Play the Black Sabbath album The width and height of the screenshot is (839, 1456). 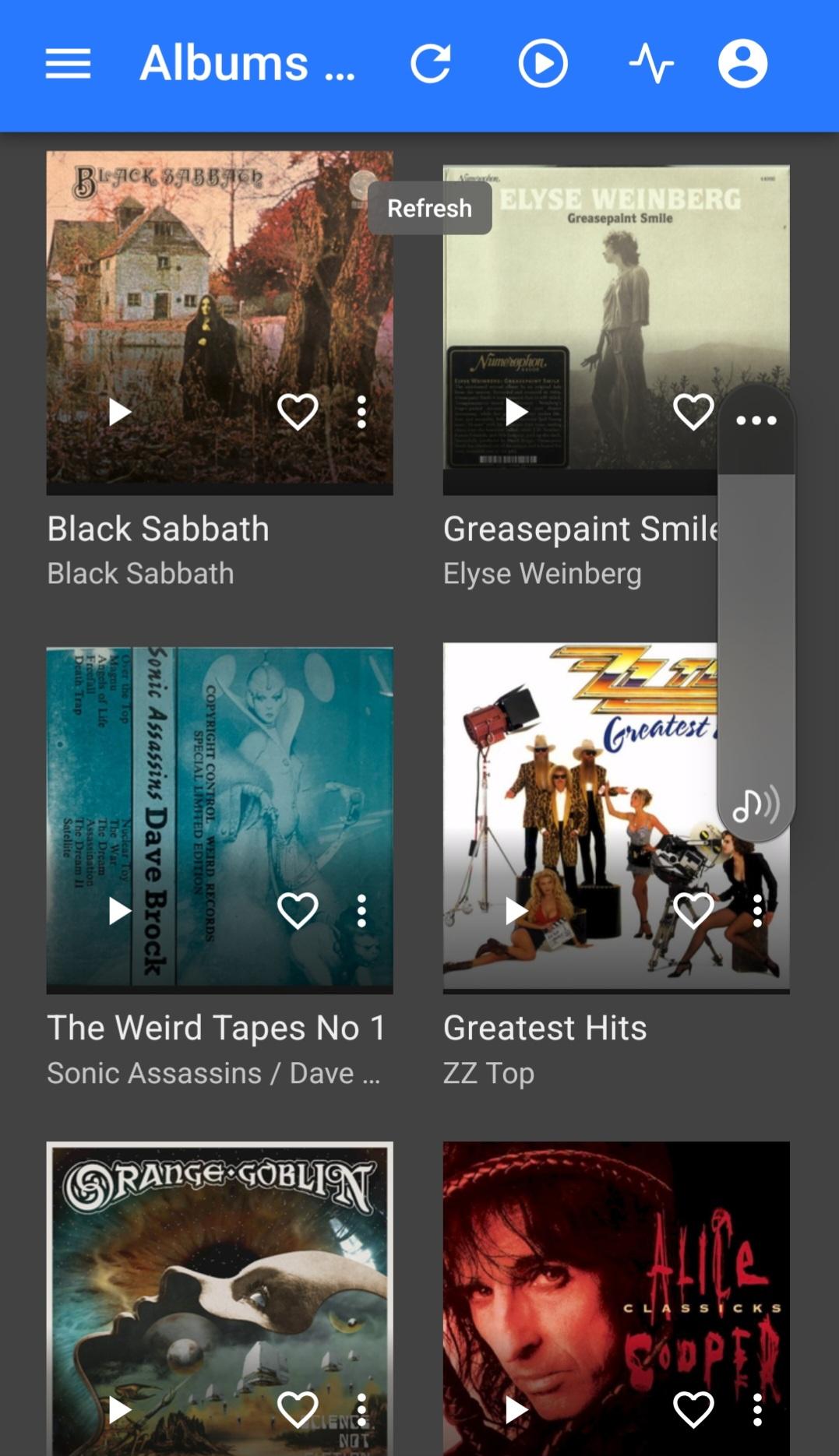click(x=119, y=412)
